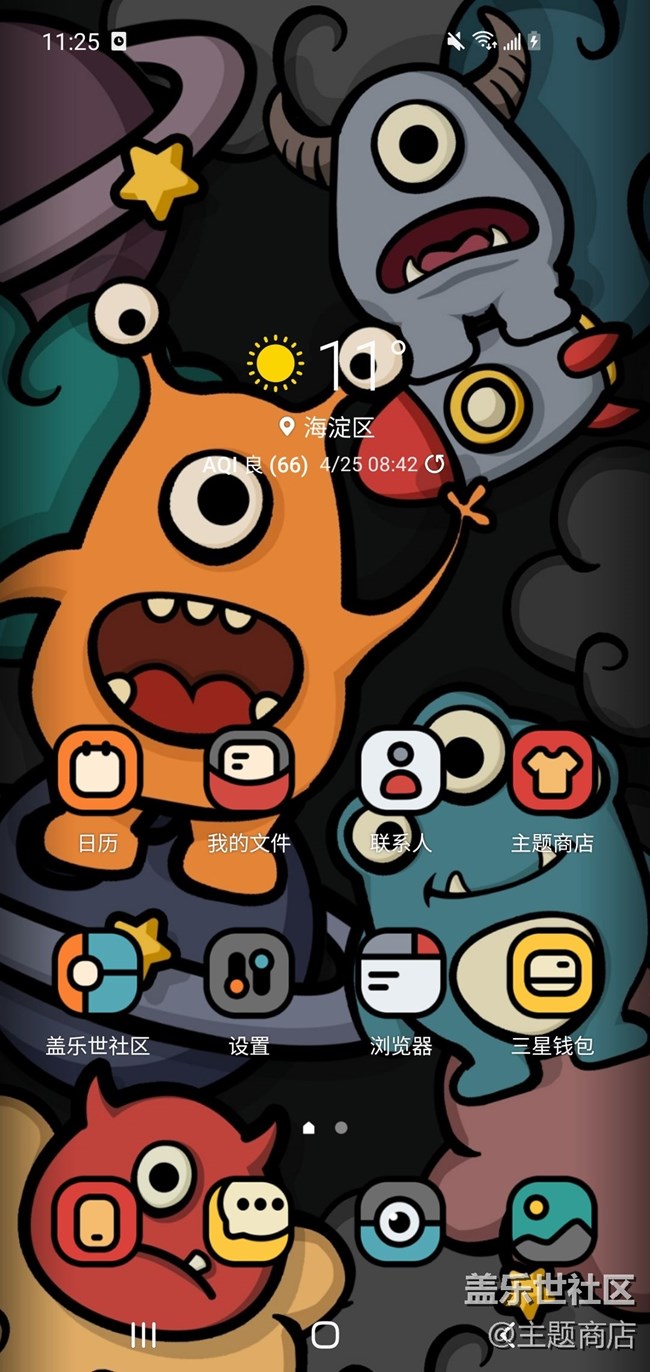This screenshot has height=1372, width=650.
Task: Open the 日历 calendar app
Action: 97,771
